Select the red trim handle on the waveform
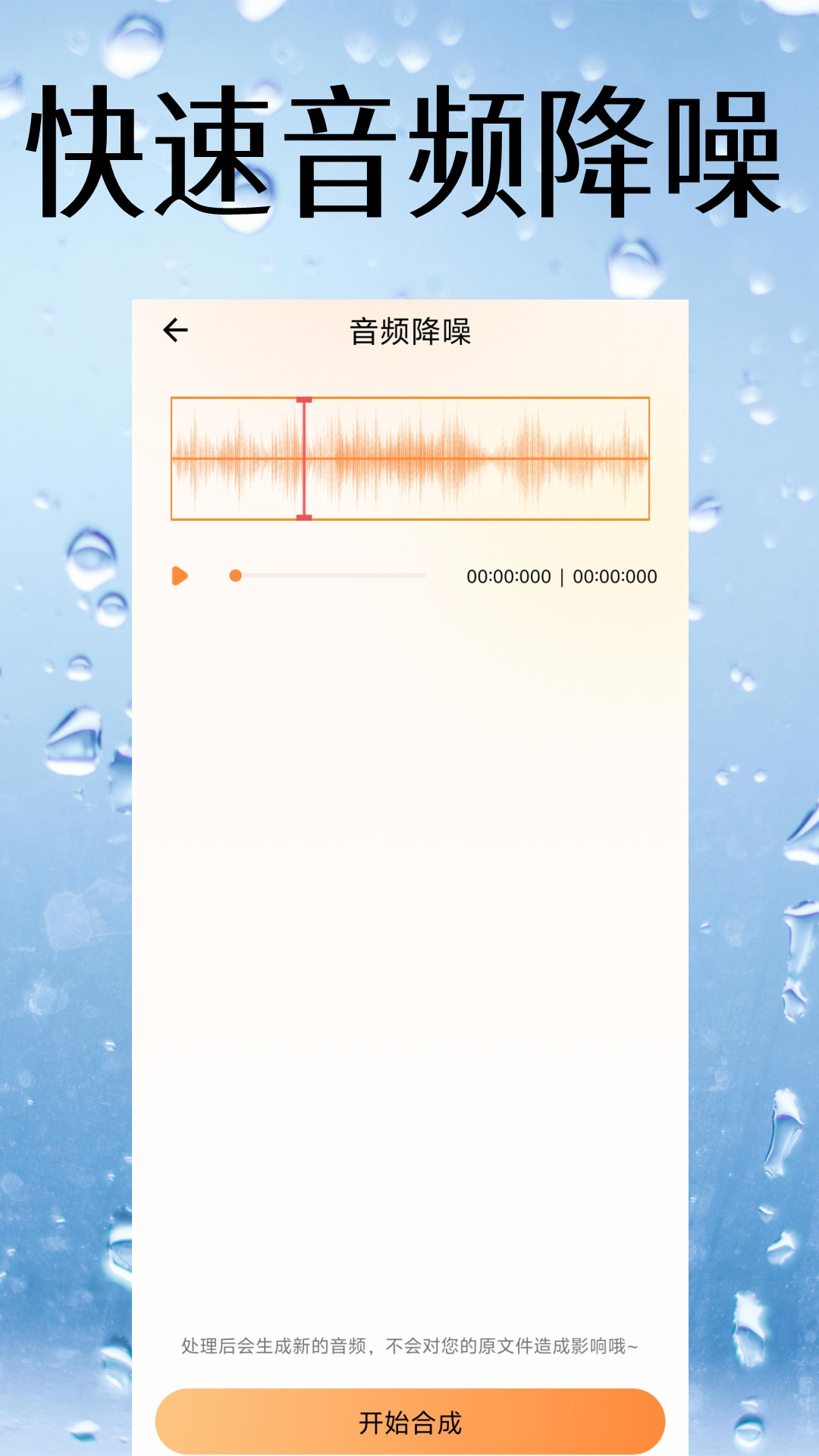 [x=303, y=457]
